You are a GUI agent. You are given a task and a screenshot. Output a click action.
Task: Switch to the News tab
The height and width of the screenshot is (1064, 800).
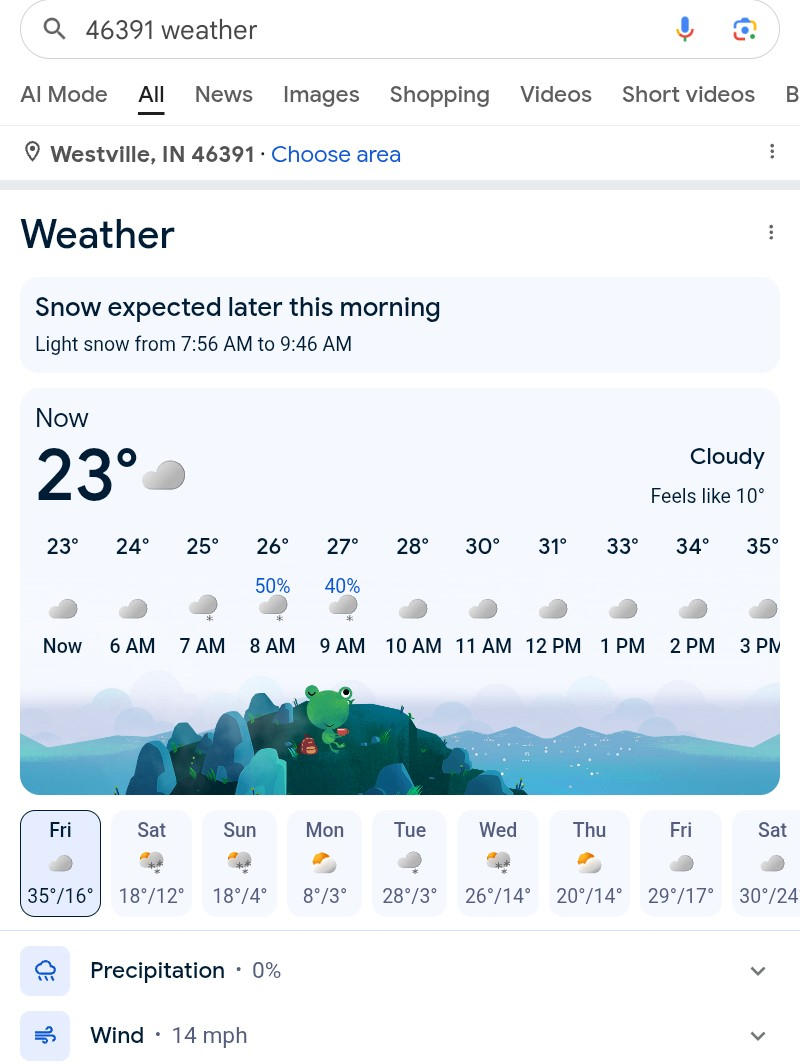point(224,95)
